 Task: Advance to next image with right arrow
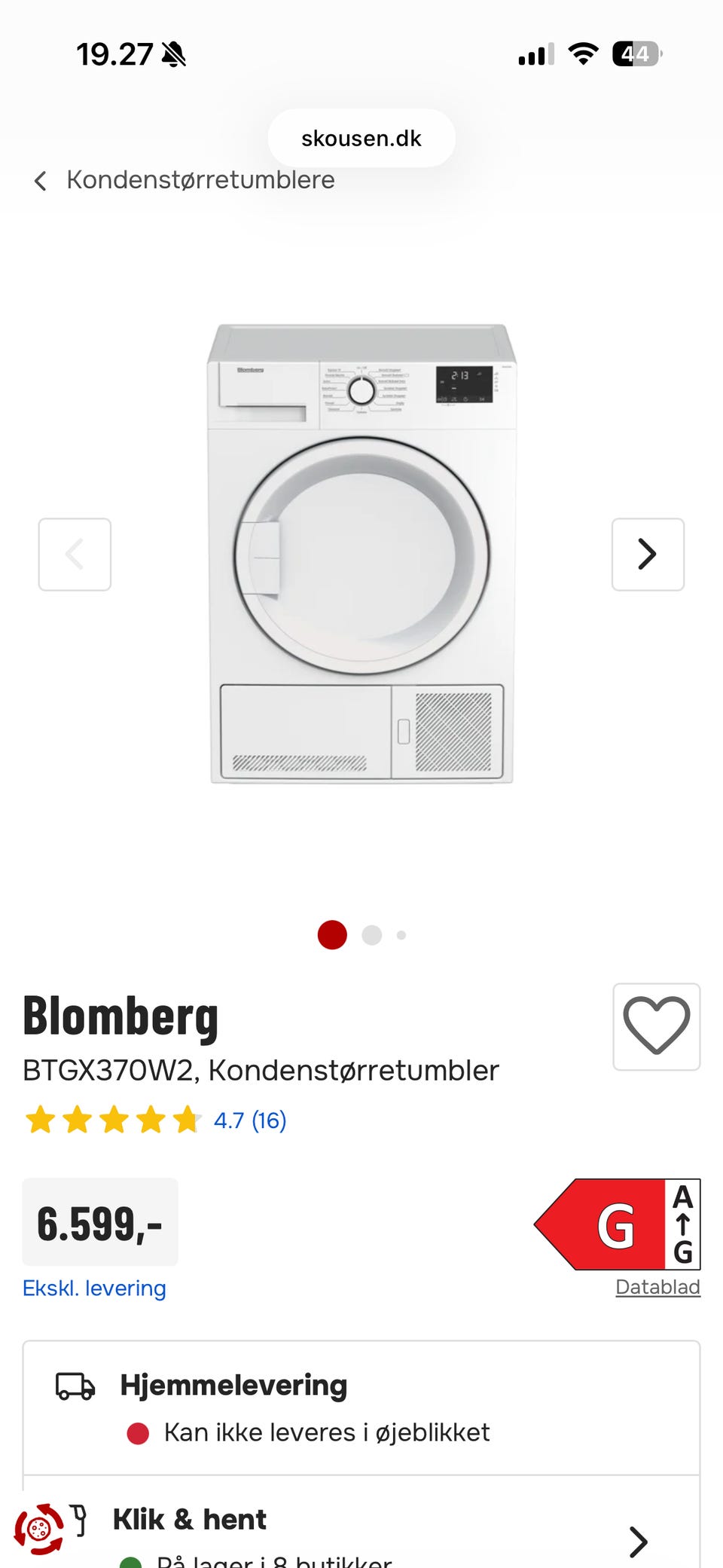648,554
